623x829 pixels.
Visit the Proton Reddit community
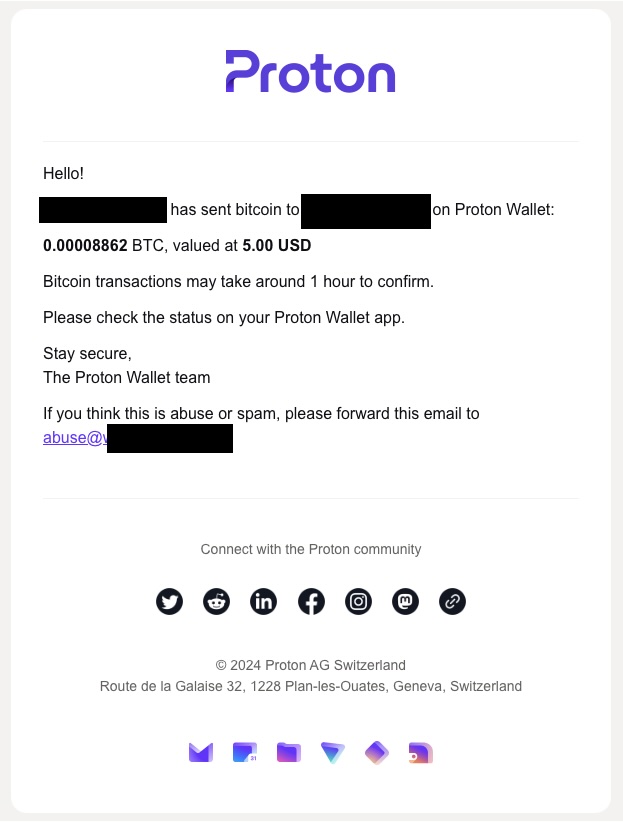pyautogui.click(x=217, y=601)
